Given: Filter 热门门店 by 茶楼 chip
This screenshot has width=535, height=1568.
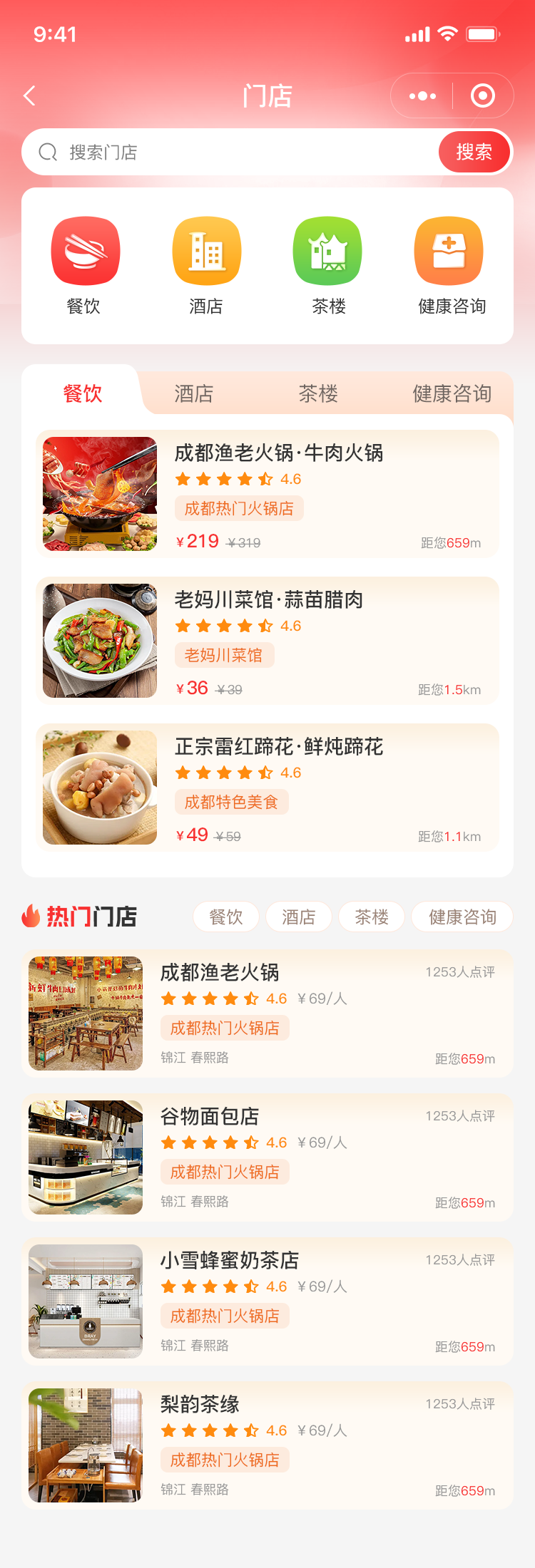Looking at the screenshot, I should 372,917.
